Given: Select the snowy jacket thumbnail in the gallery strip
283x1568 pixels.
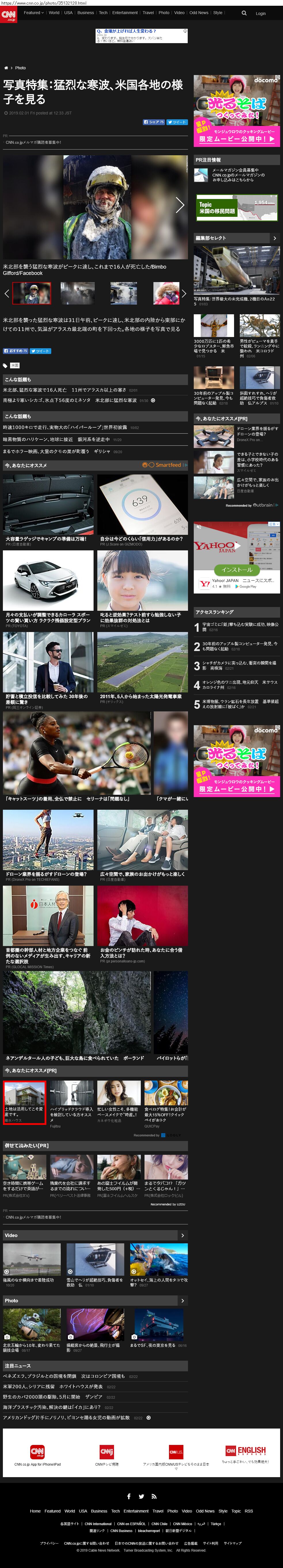Looking at the screenshot, I should click(x=166, y=293).
